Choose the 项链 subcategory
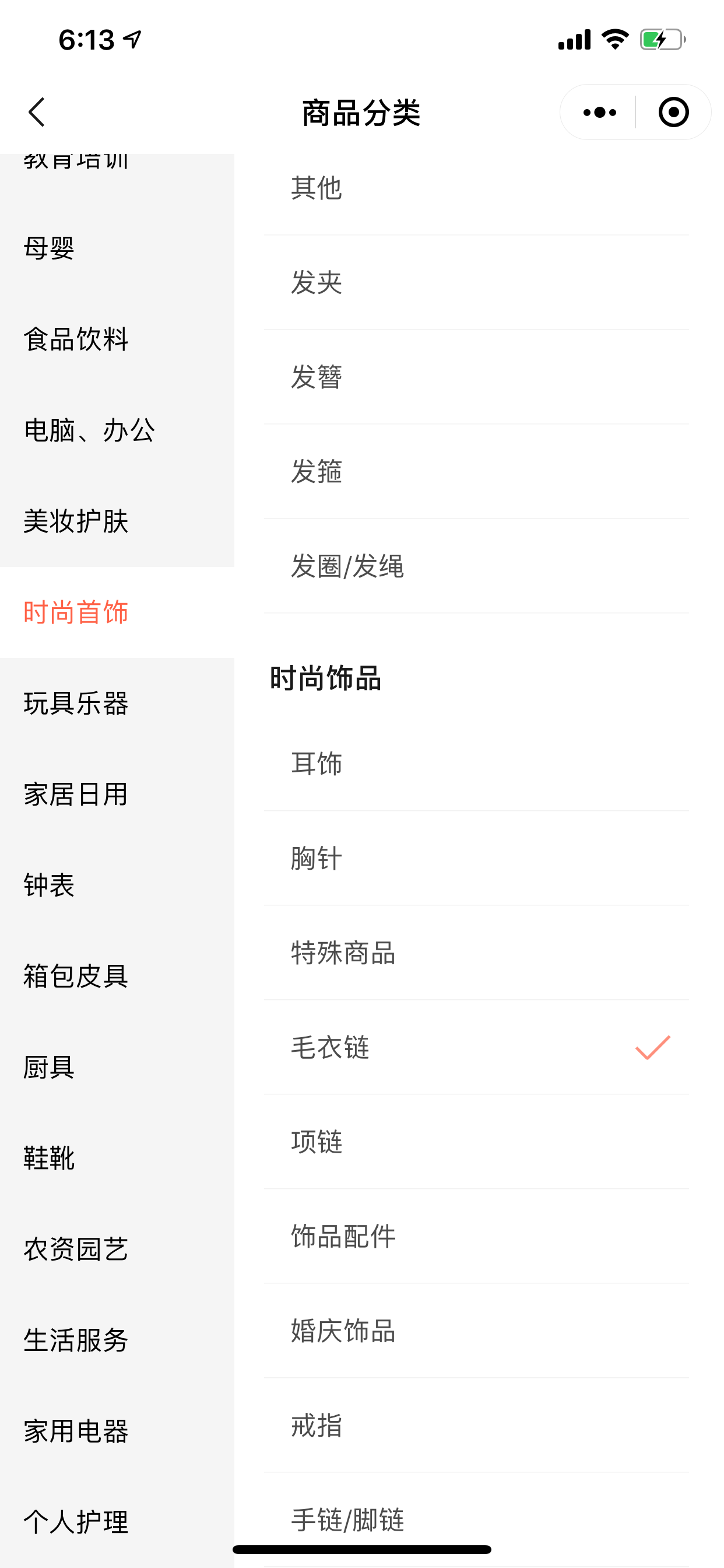The width and height of the screenshot is (724, 1568). (x=476, y=1142)
